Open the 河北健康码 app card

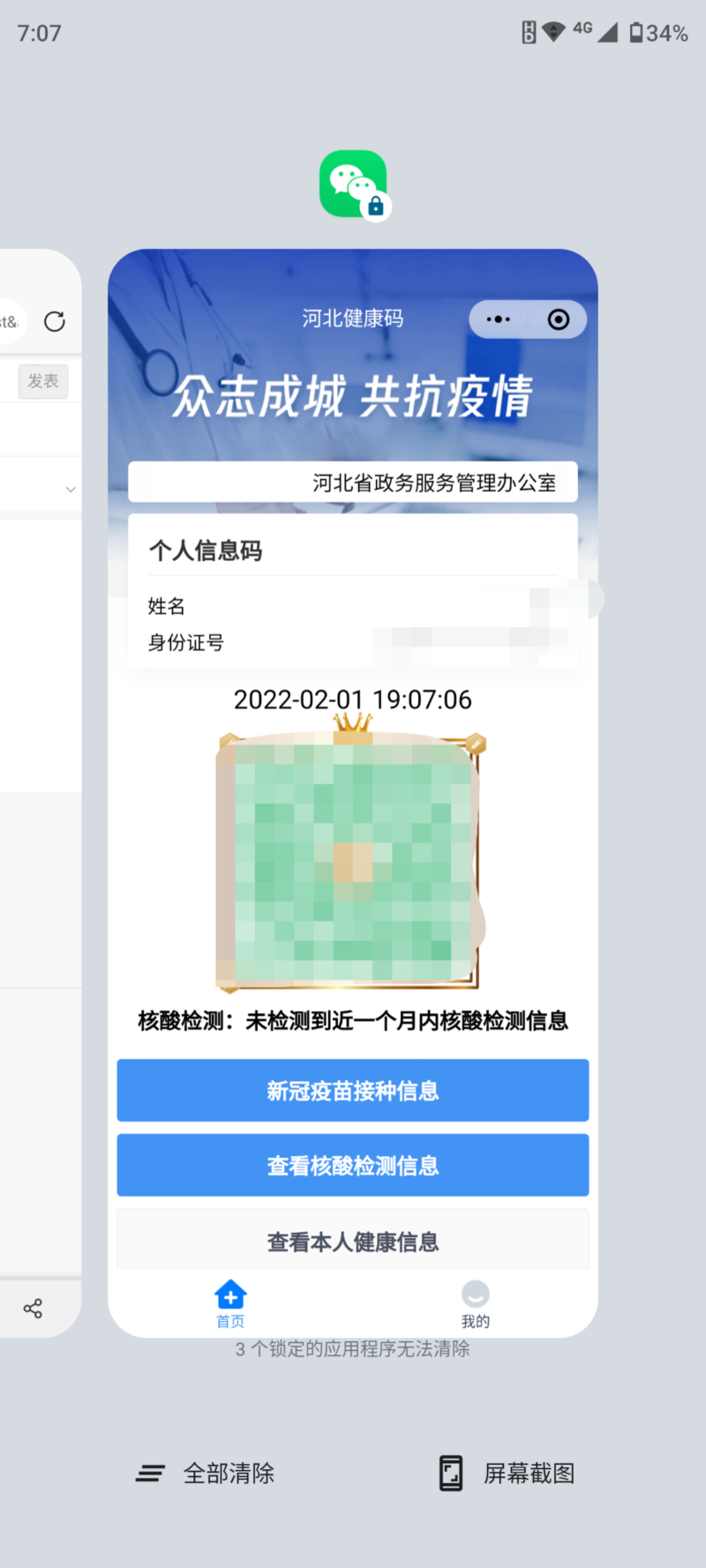(x=353, y=794)
